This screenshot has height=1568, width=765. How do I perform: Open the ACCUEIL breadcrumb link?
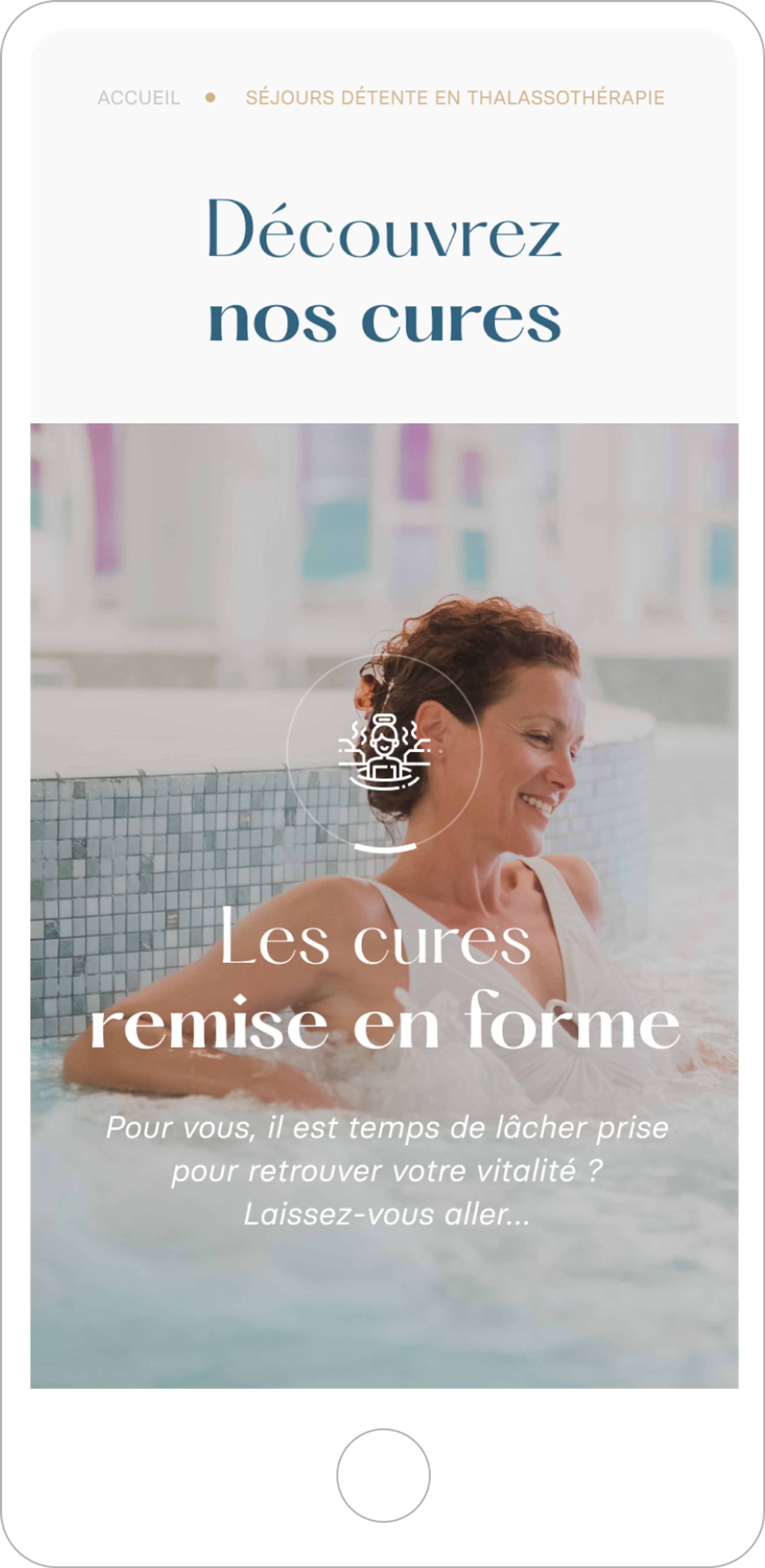(139, 97)
